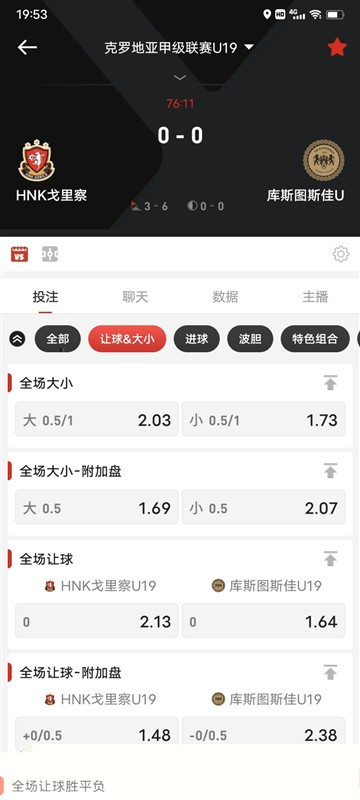Open the settings gear icon
The height and width of the screenshot is (800, 360).
coord(341,254)
